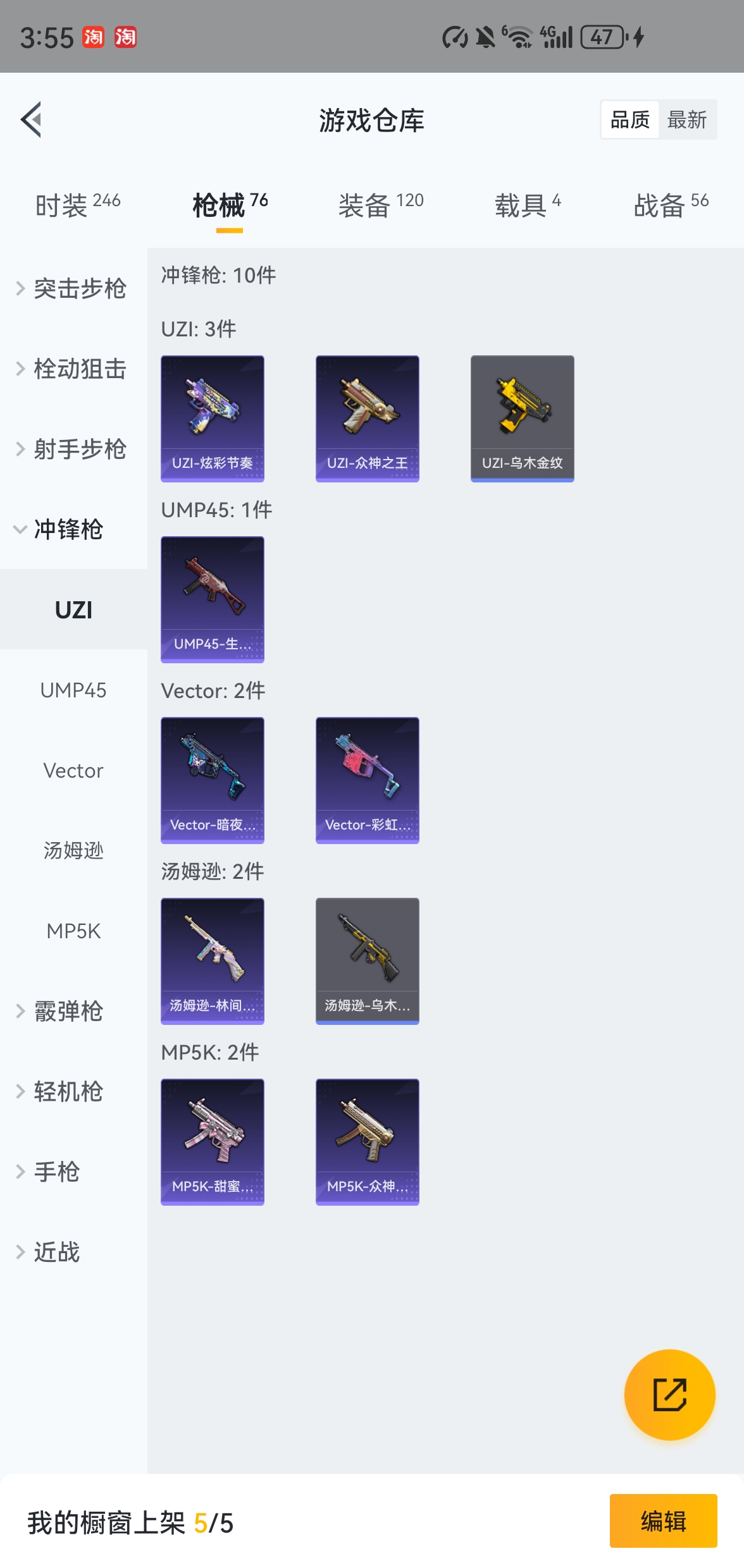View the UMP45 weapon skin card
744x1568 pixels.
tap(212, 598)
